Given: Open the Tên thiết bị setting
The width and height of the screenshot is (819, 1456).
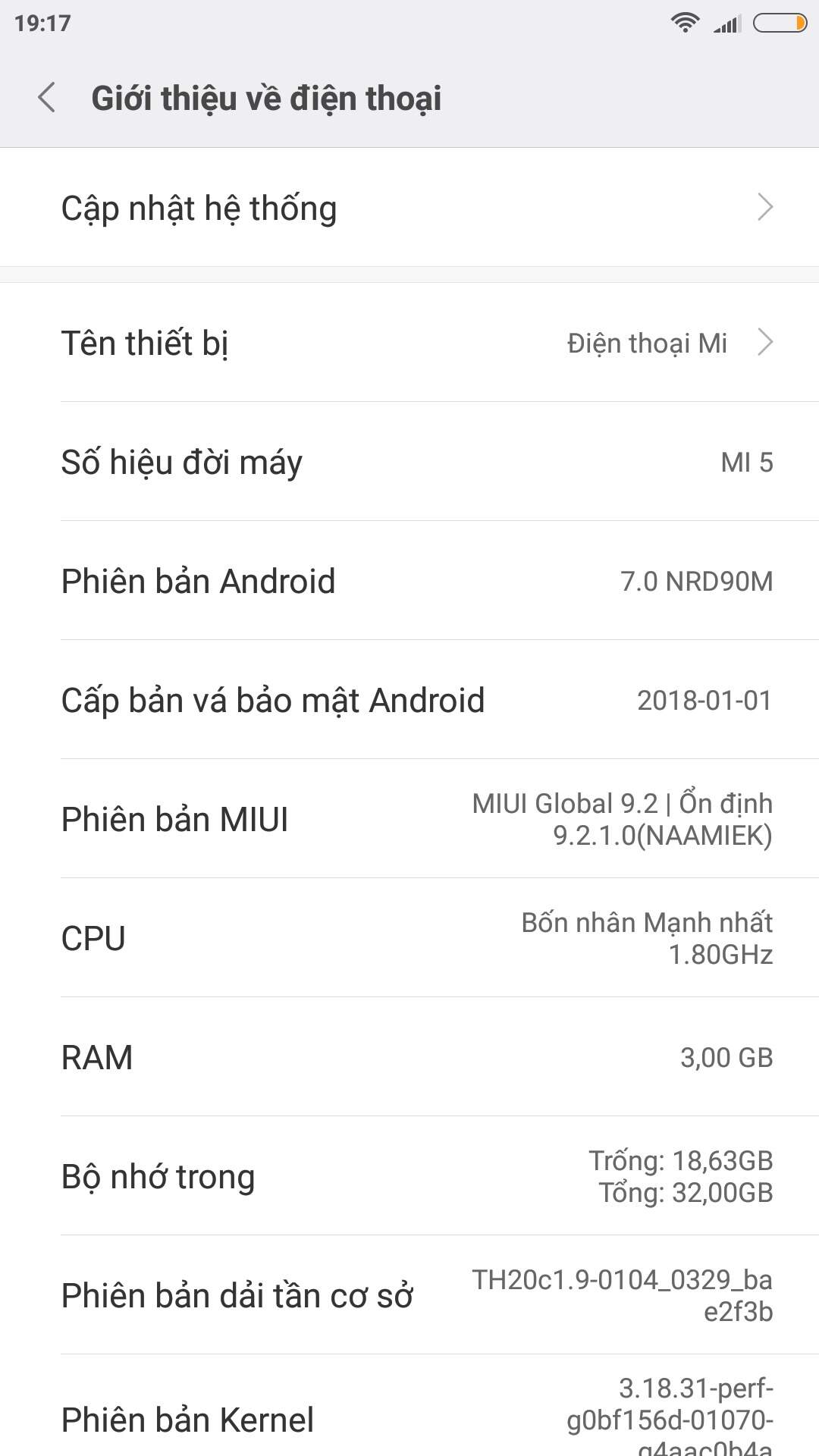Looking at the screenshot, I should tap(409, 343).
